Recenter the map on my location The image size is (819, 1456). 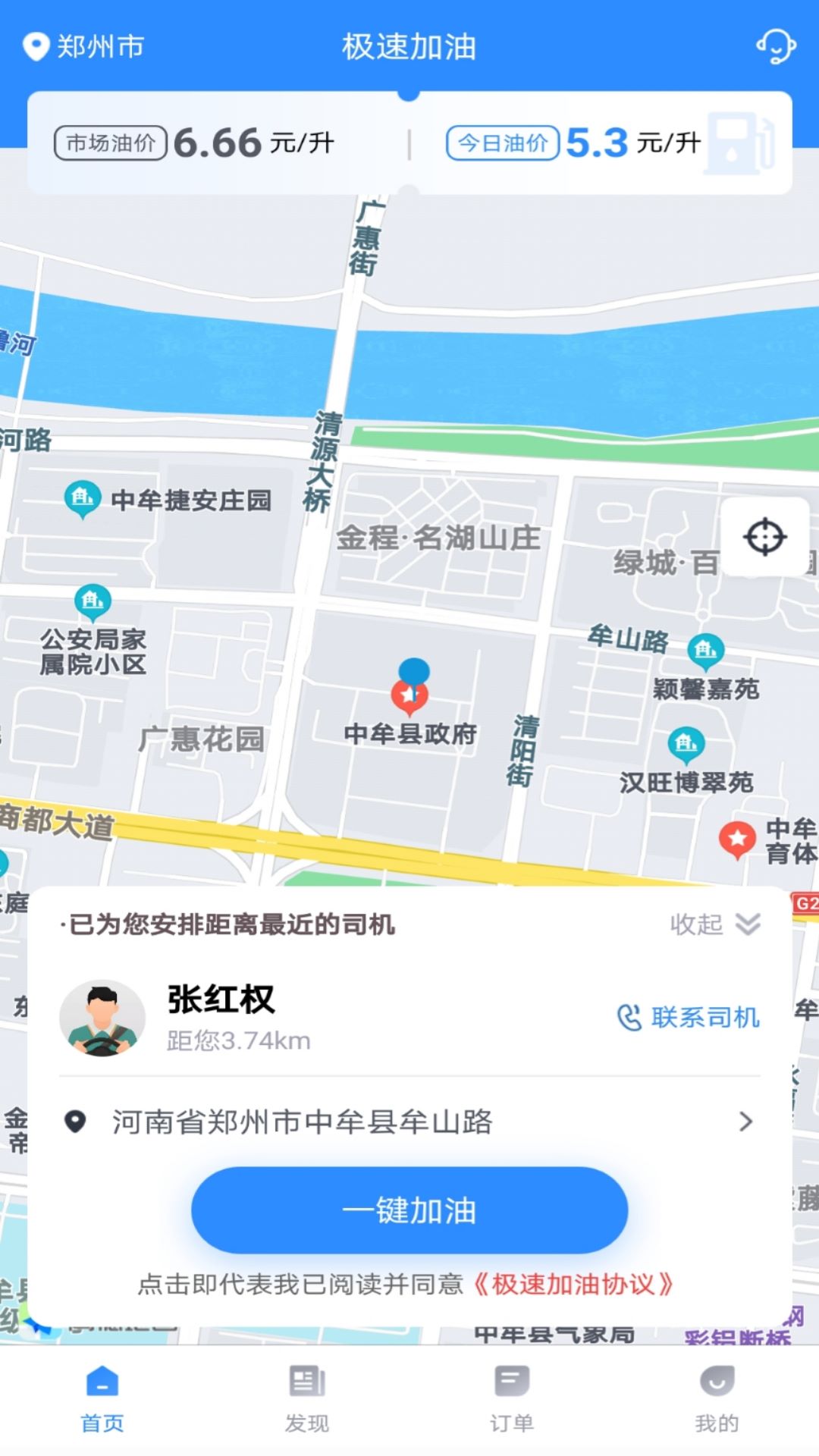764,537
